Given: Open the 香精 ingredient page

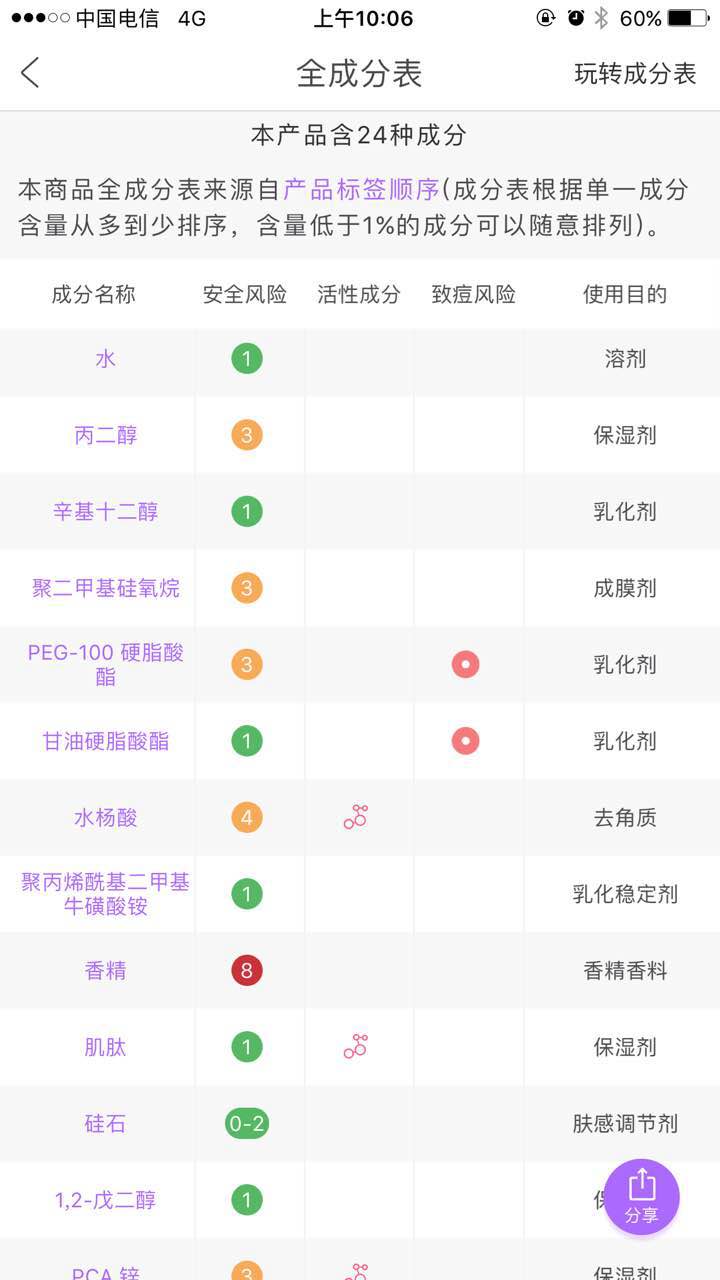Looking at the screenshot, I should pos(105,970).
